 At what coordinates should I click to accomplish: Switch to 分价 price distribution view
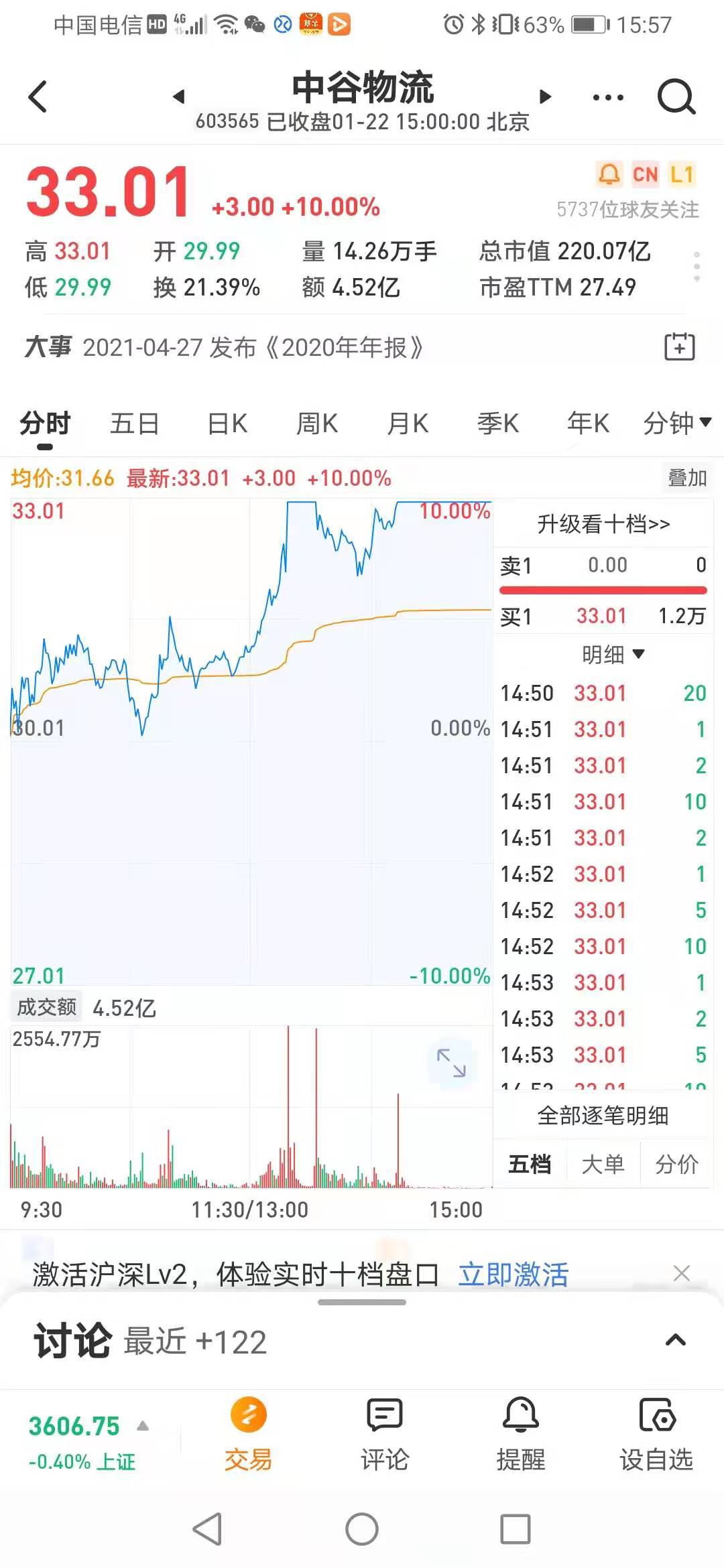coord(676,1164)
